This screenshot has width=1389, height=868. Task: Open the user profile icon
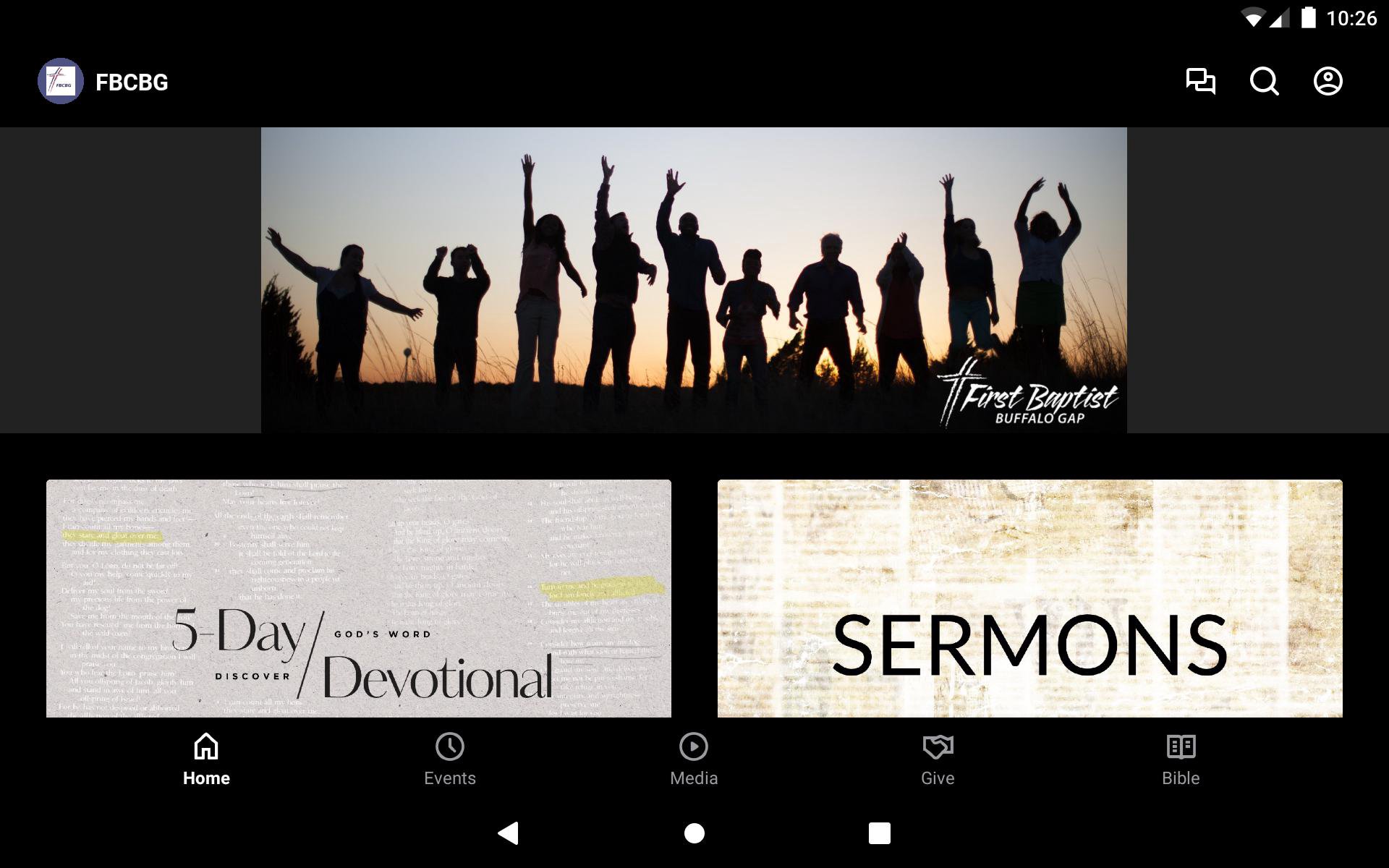[x=1328, y=81]
